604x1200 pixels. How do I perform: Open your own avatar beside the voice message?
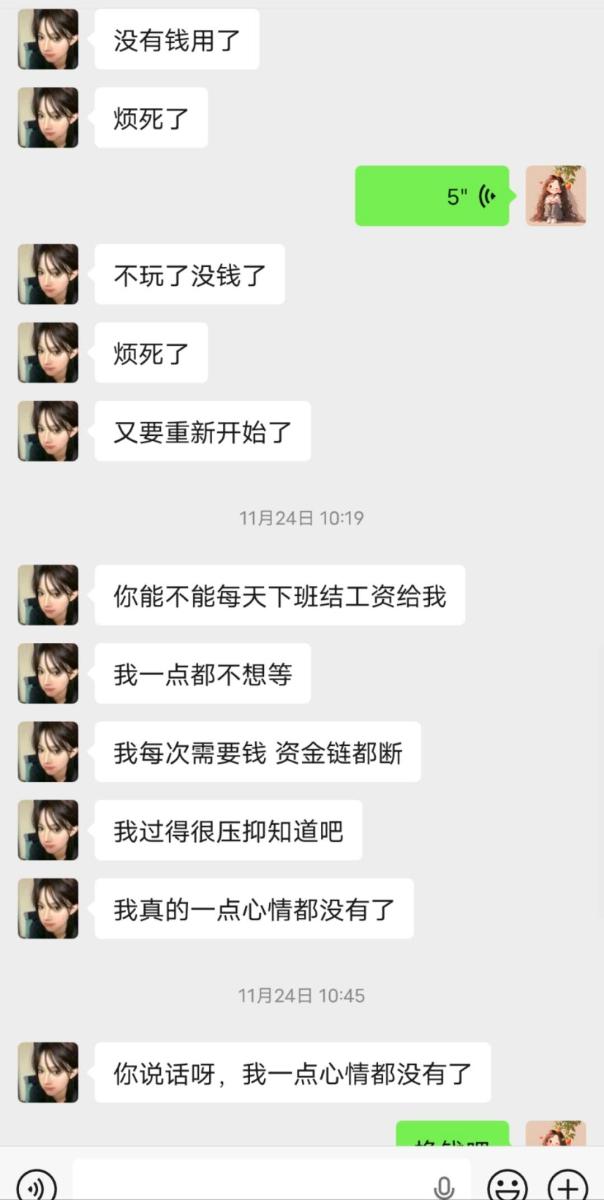[x=555, y=196]
